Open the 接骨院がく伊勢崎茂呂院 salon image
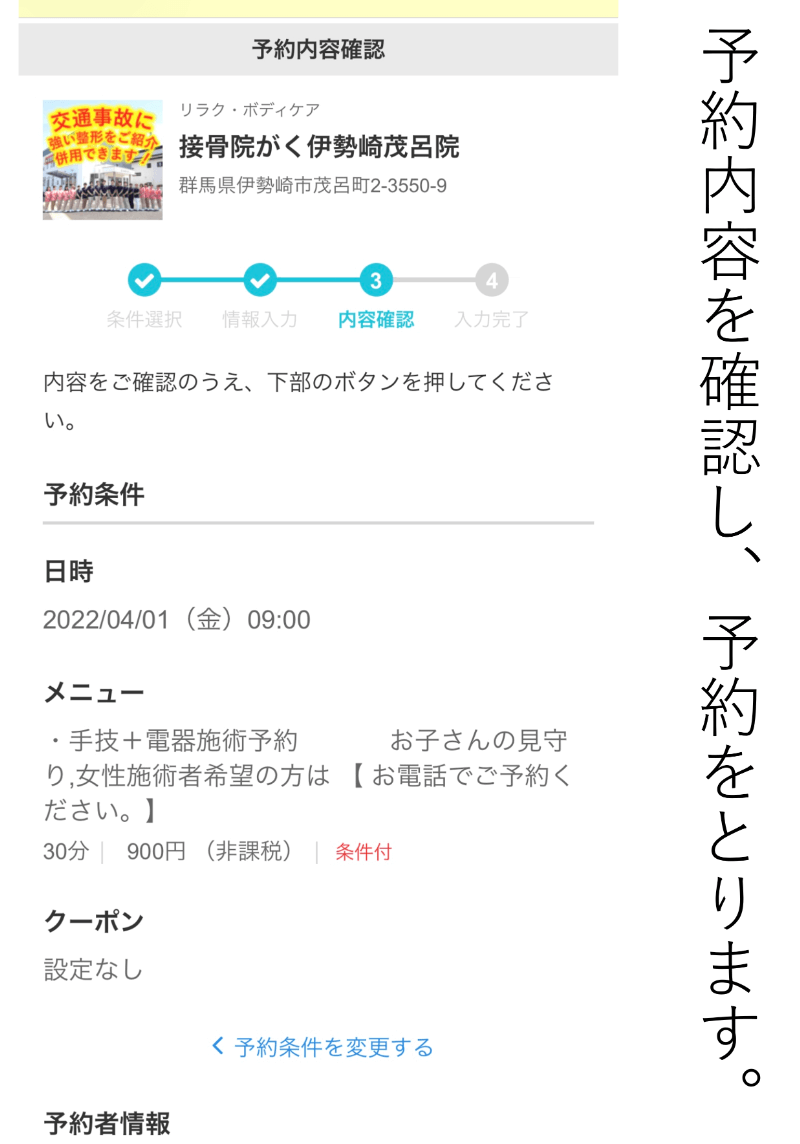This screenshot has height=1144, width=800. pyautogui.click(x=102, y=160)
